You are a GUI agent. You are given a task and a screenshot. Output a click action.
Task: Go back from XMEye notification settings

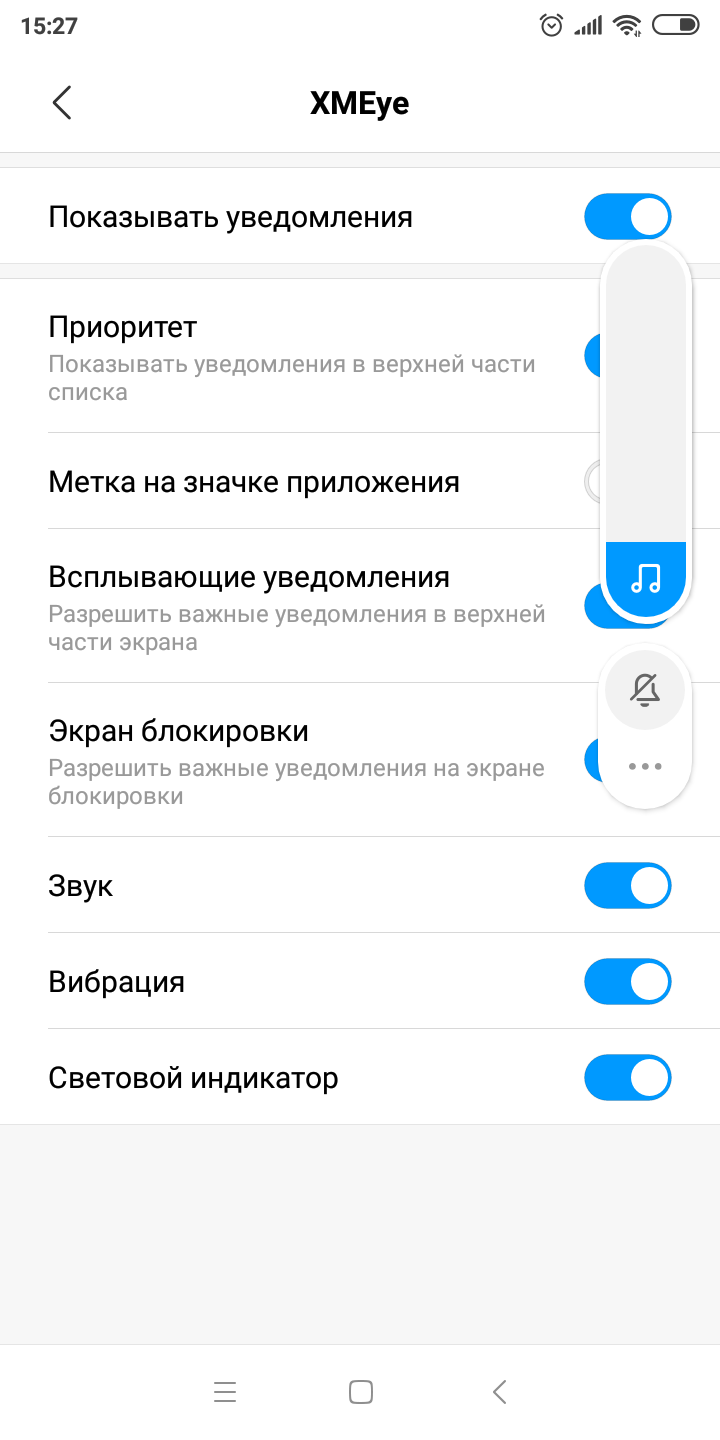62,103
